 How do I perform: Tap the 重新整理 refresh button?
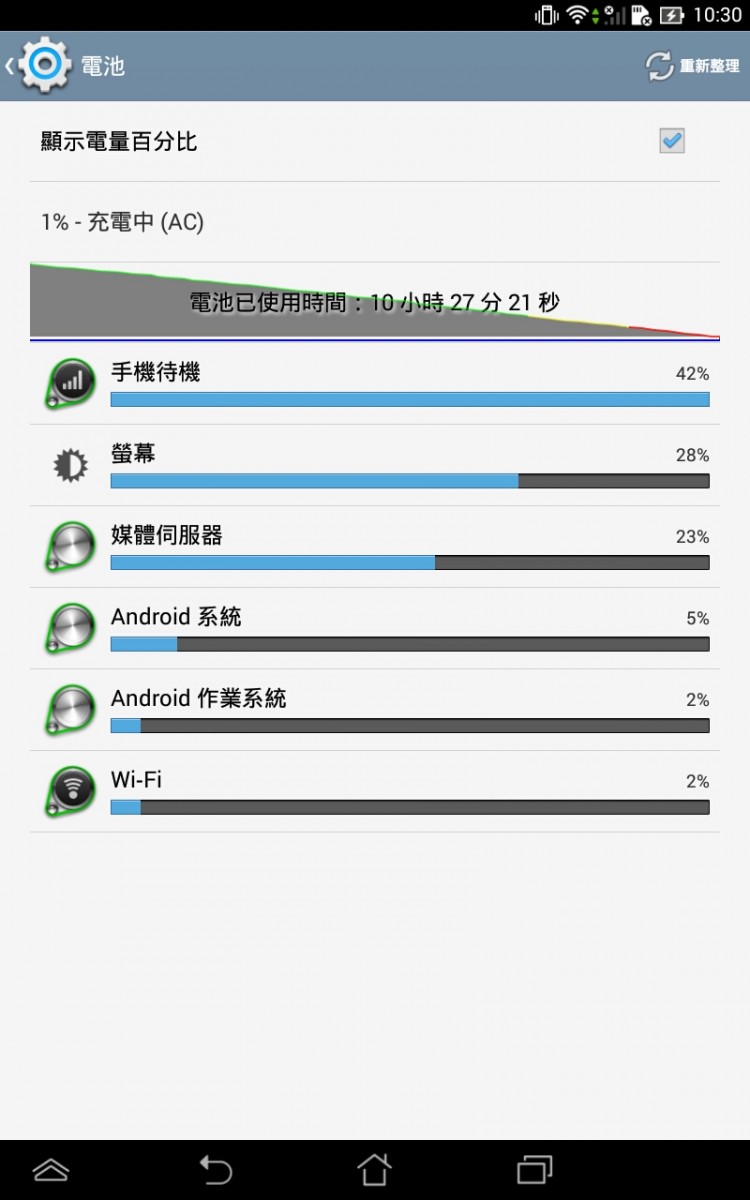[x=692, y=66]
